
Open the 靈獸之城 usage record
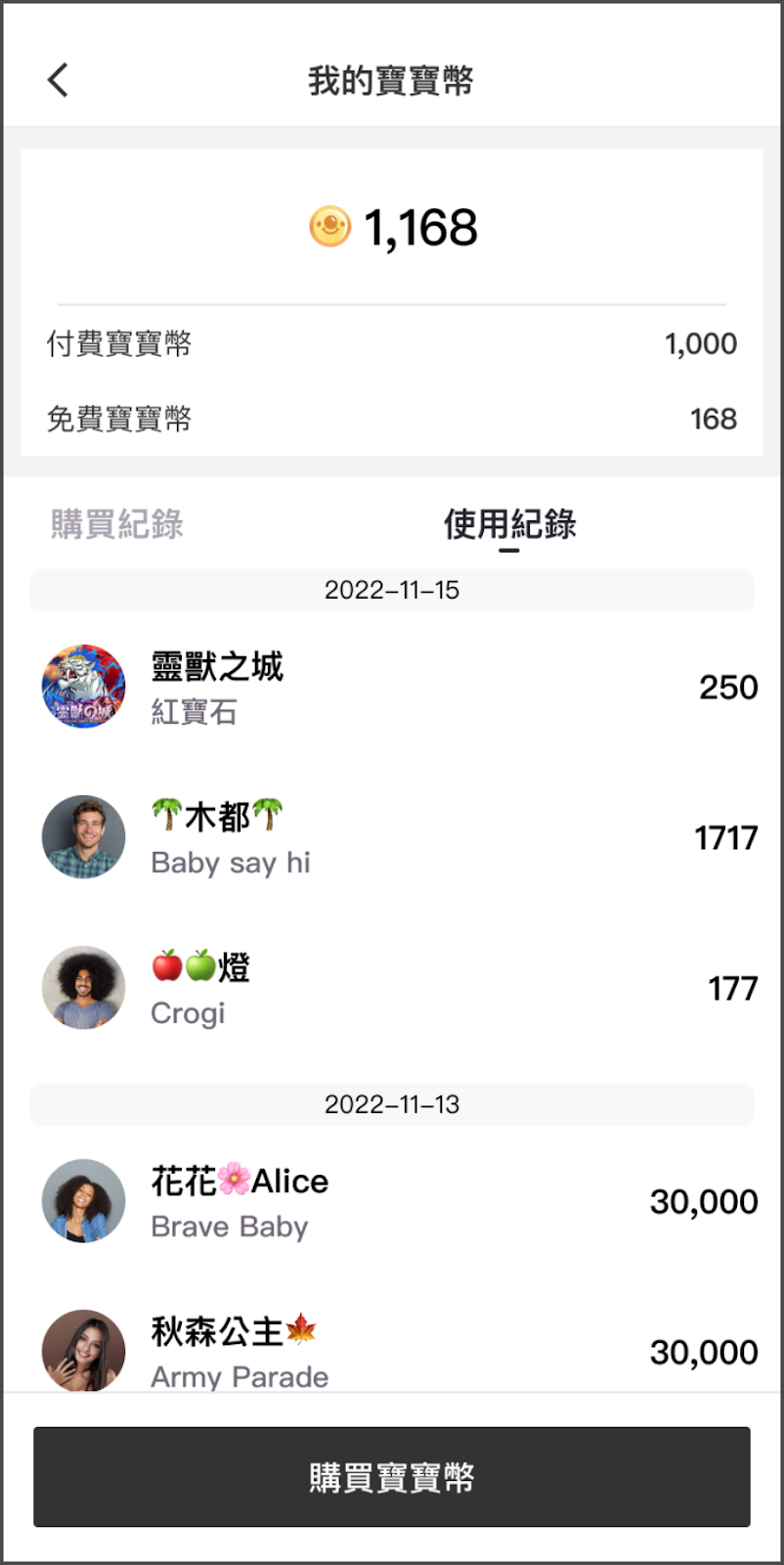coord(391,688)
